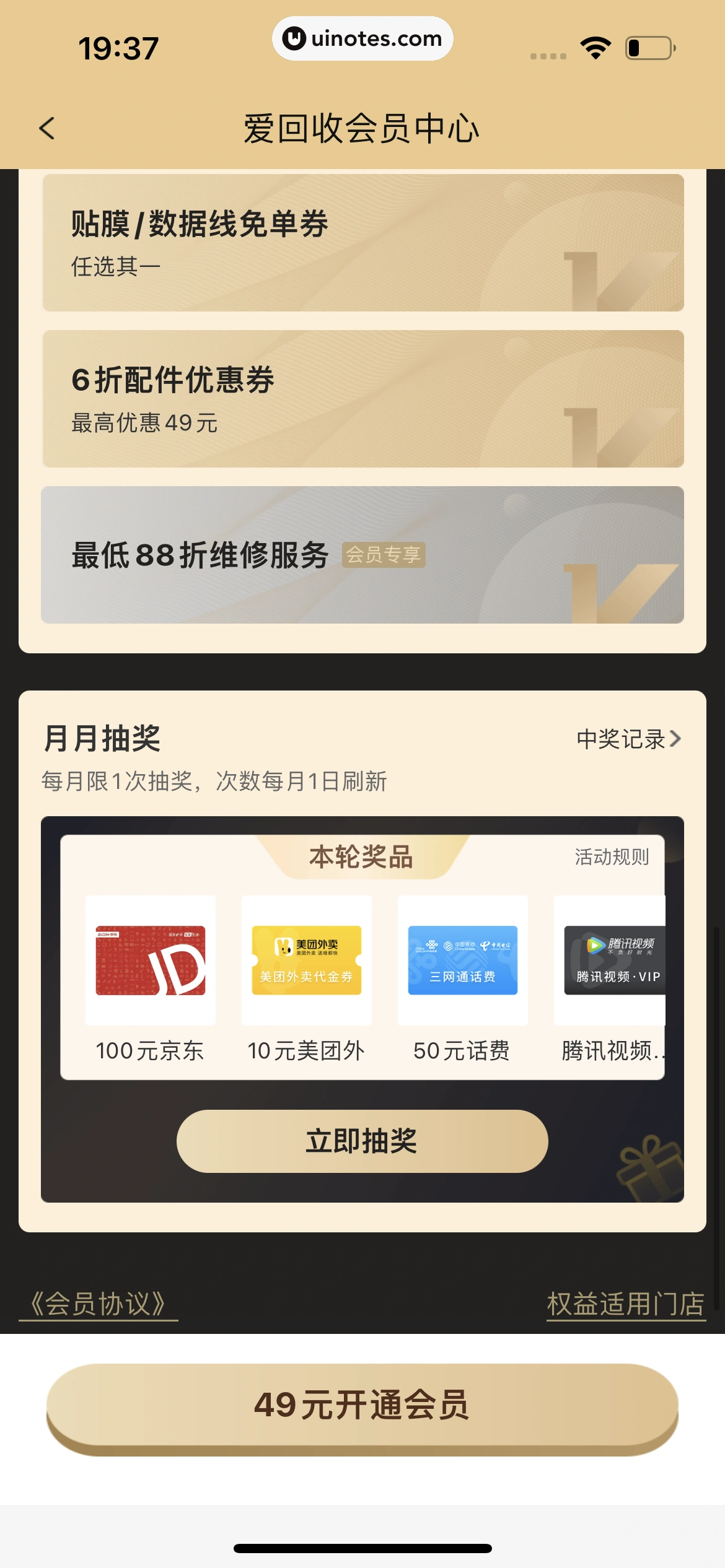The image size is (725, 1568).
Task: Tap 立即抽奖 to draw now
Action: (362, 1141)
